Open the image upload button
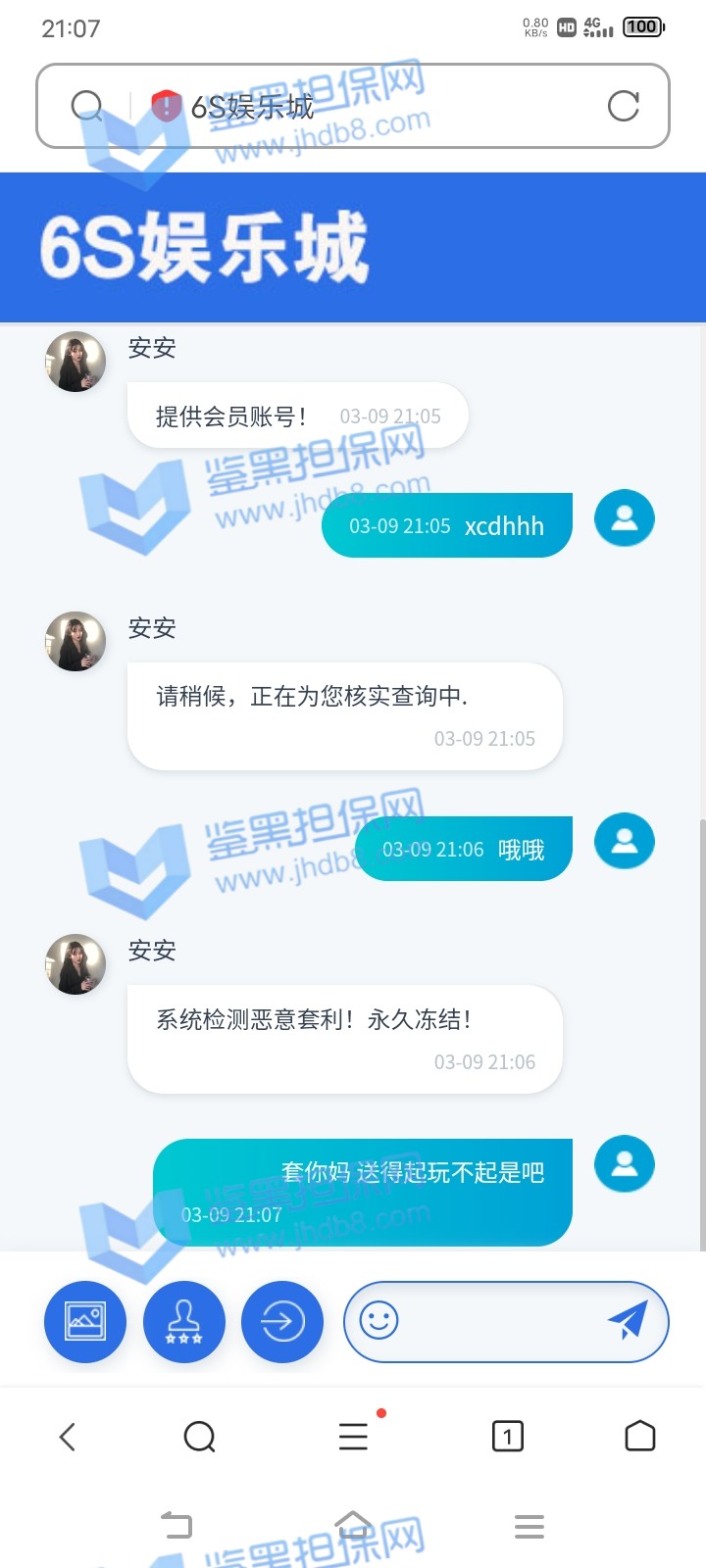706x1568 pixels. point(85,1321)
